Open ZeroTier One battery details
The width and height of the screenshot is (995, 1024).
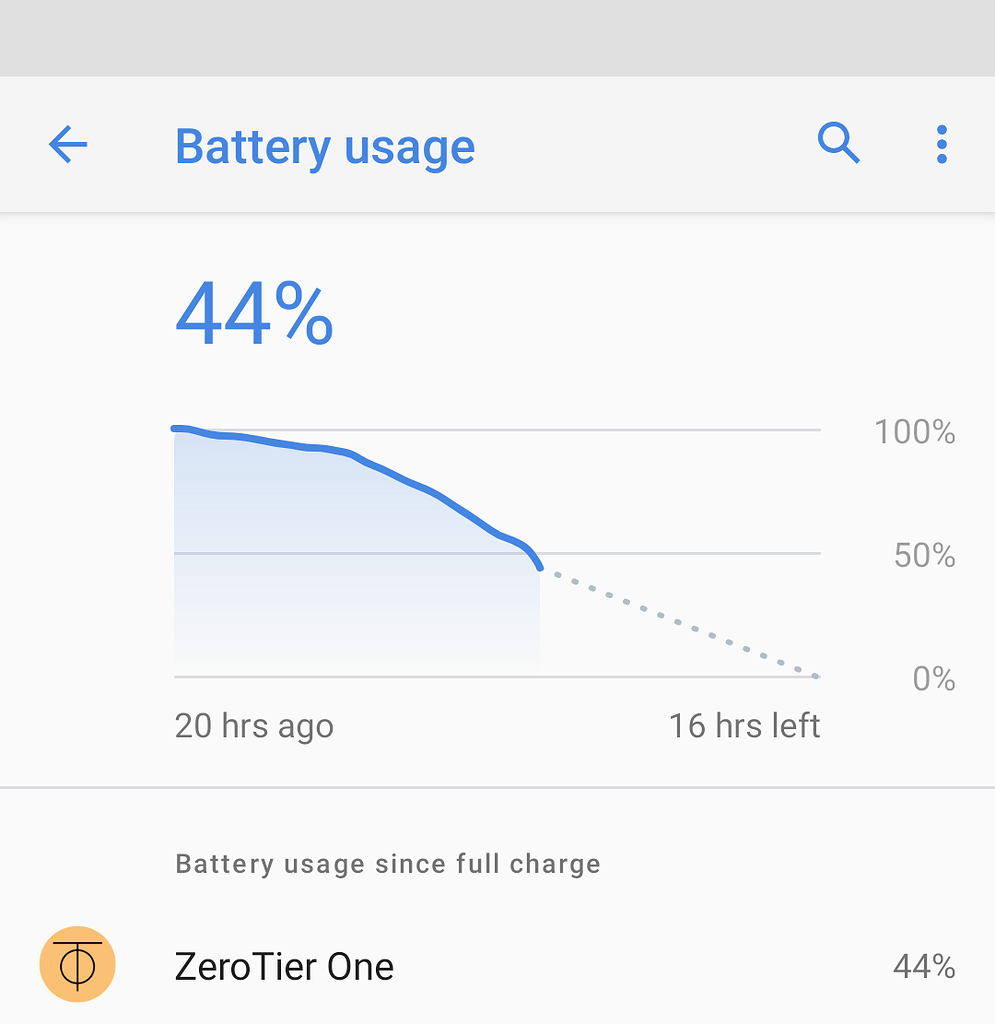click(x=284, y=966)
